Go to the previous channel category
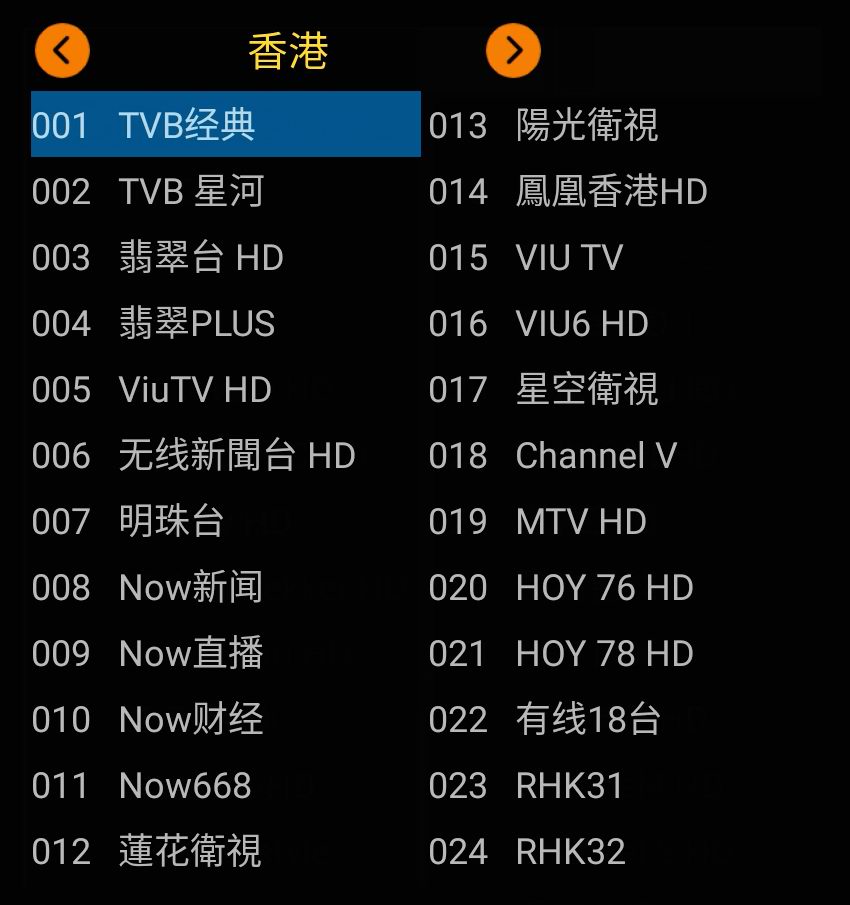This screenshot has width=850, height=905. click(62, 51)
